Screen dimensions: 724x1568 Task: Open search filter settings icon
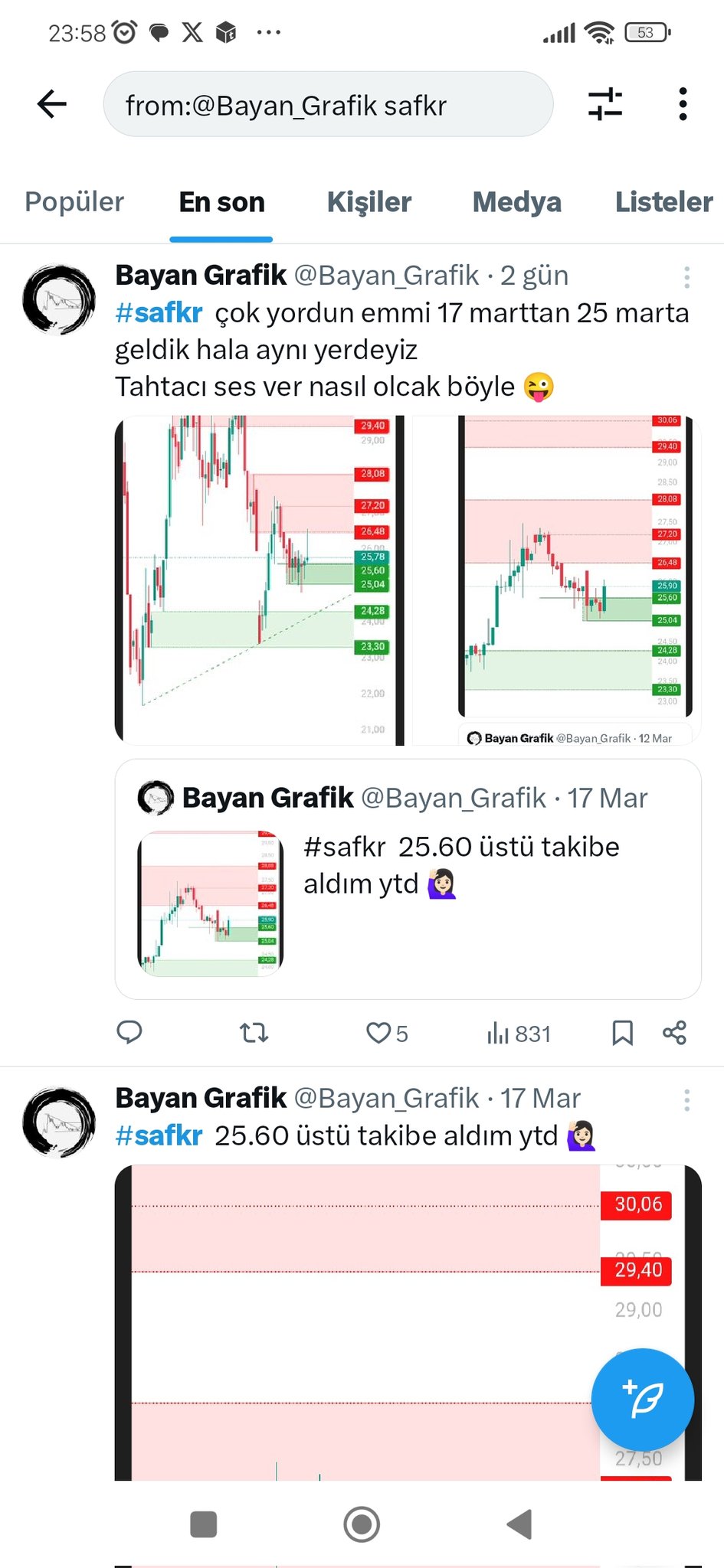tap(604, 104)
